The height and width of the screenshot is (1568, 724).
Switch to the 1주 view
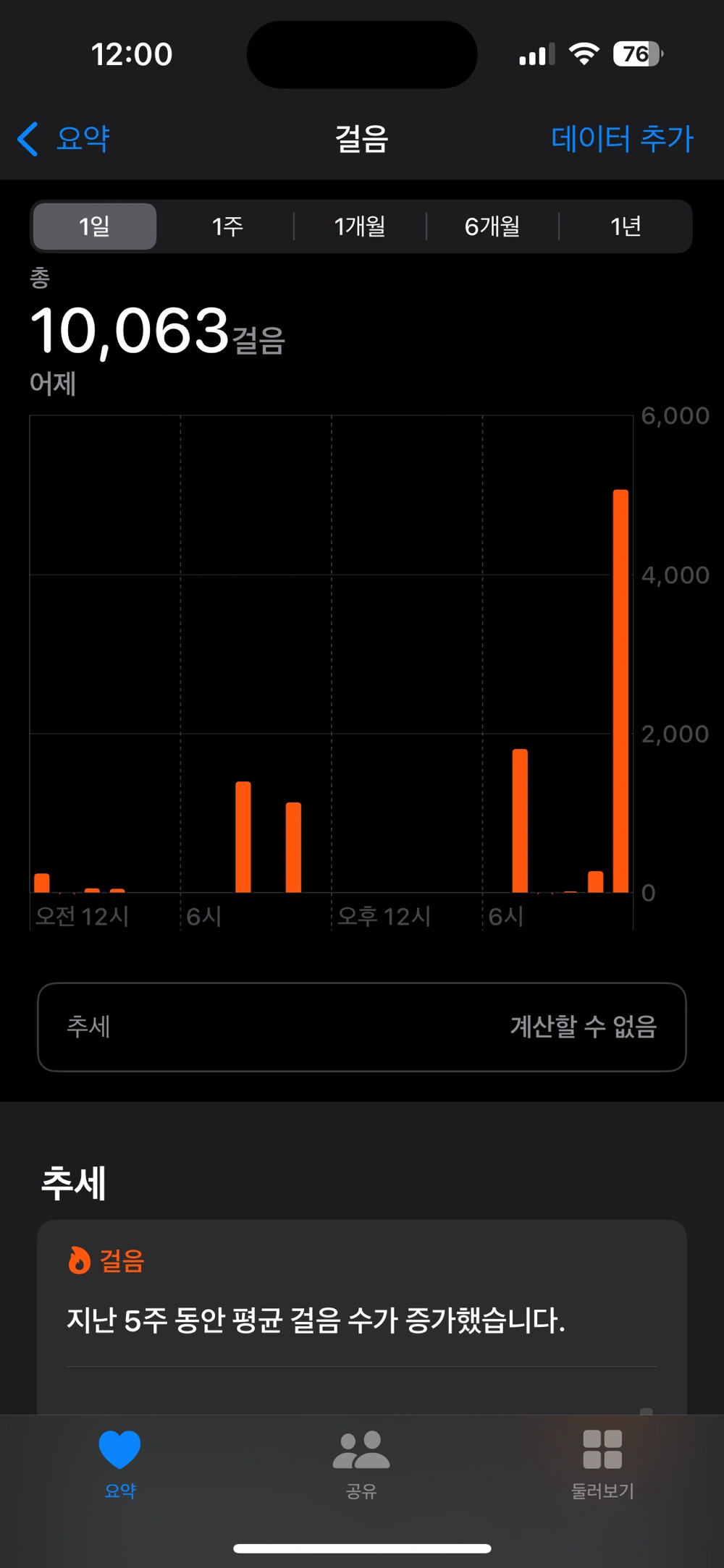(x=227, y=226)
